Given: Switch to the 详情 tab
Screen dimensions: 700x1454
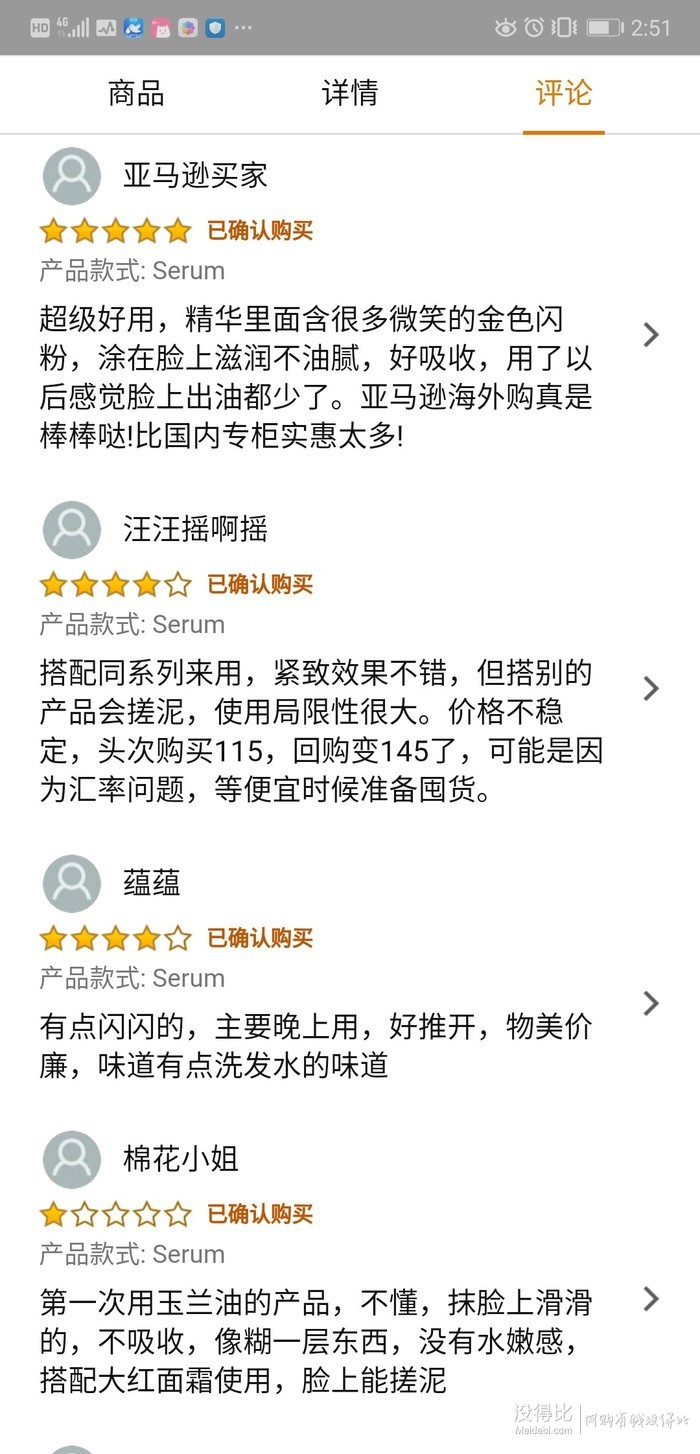Looking at the screenshot, I should pos(350,94).
